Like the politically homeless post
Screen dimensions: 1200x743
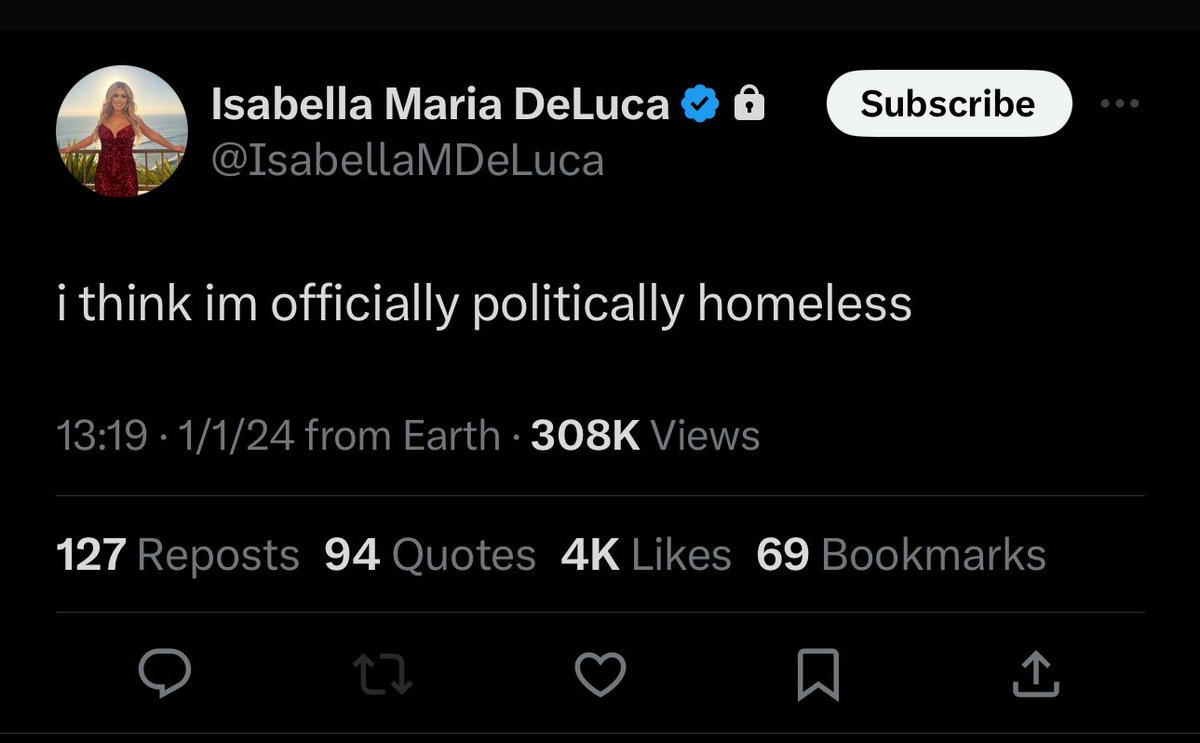tap(603, 675)
